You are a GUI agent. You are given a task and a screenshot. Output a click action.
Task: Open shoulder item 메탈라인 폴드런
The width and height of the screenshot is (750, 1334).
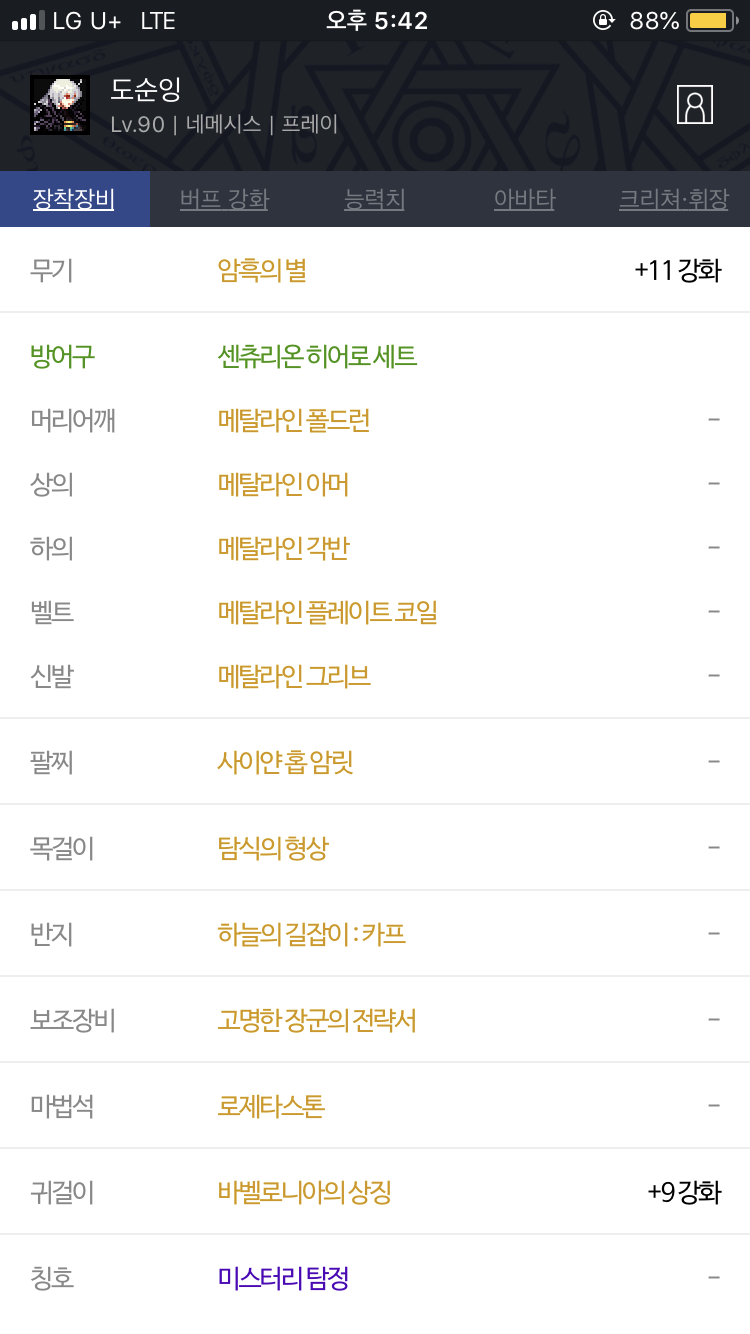point(294,420)
